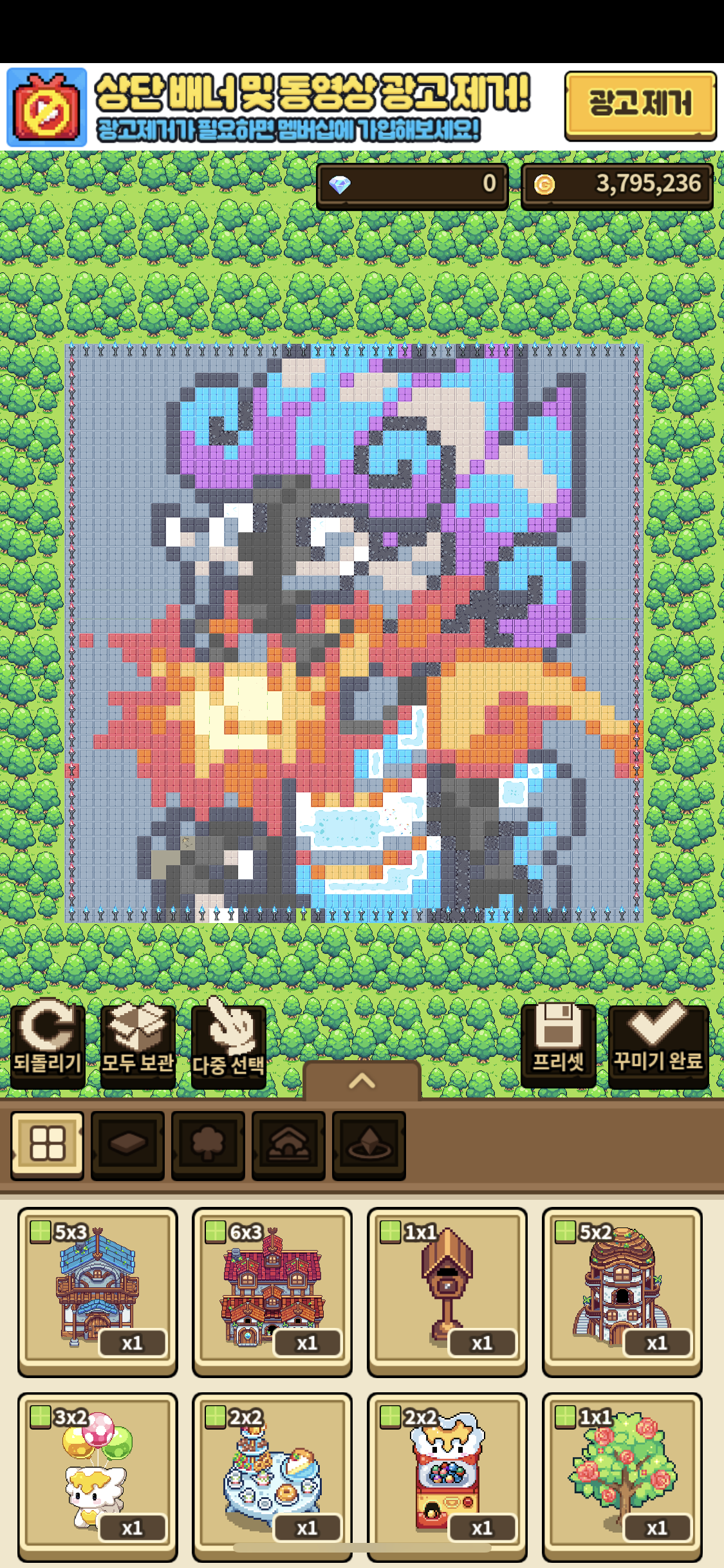Select the 3x2 balloon character item
The height and width of the screenshot is (1568, 724).
[x=98, y=1477]
